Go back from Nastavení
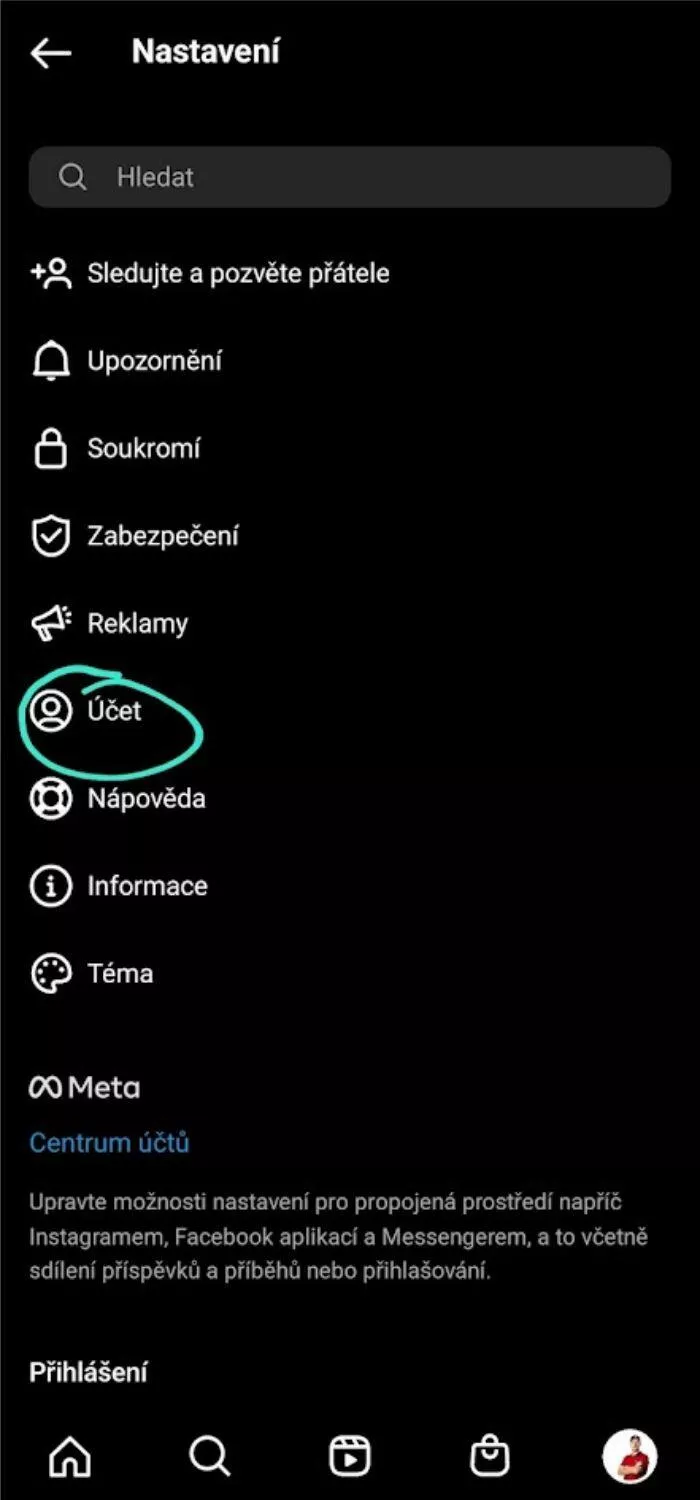Viewport: 700px width, 1500px height. coord(51,53)
